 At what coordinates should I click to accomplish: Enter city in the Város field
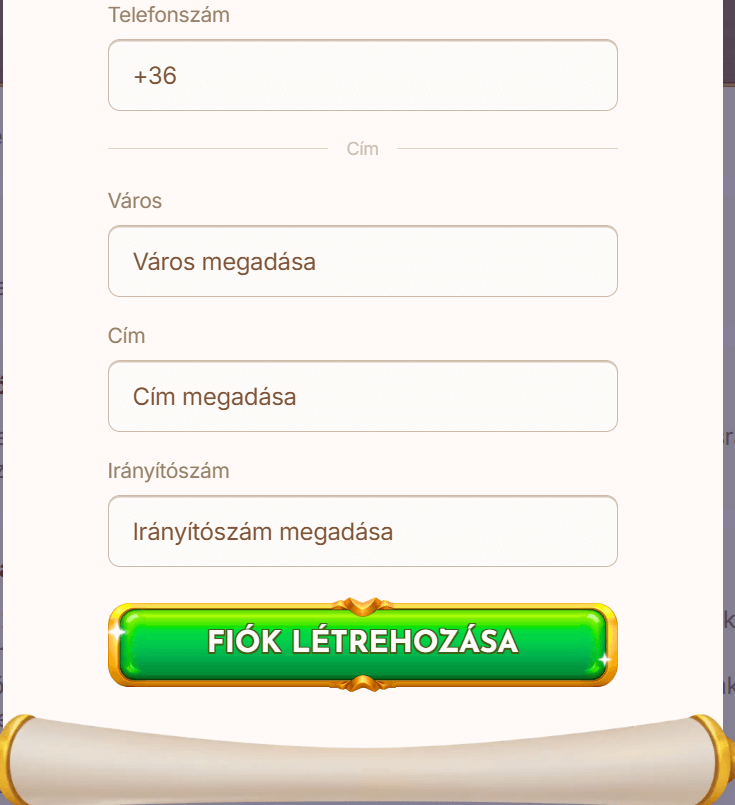coord(362,261)
